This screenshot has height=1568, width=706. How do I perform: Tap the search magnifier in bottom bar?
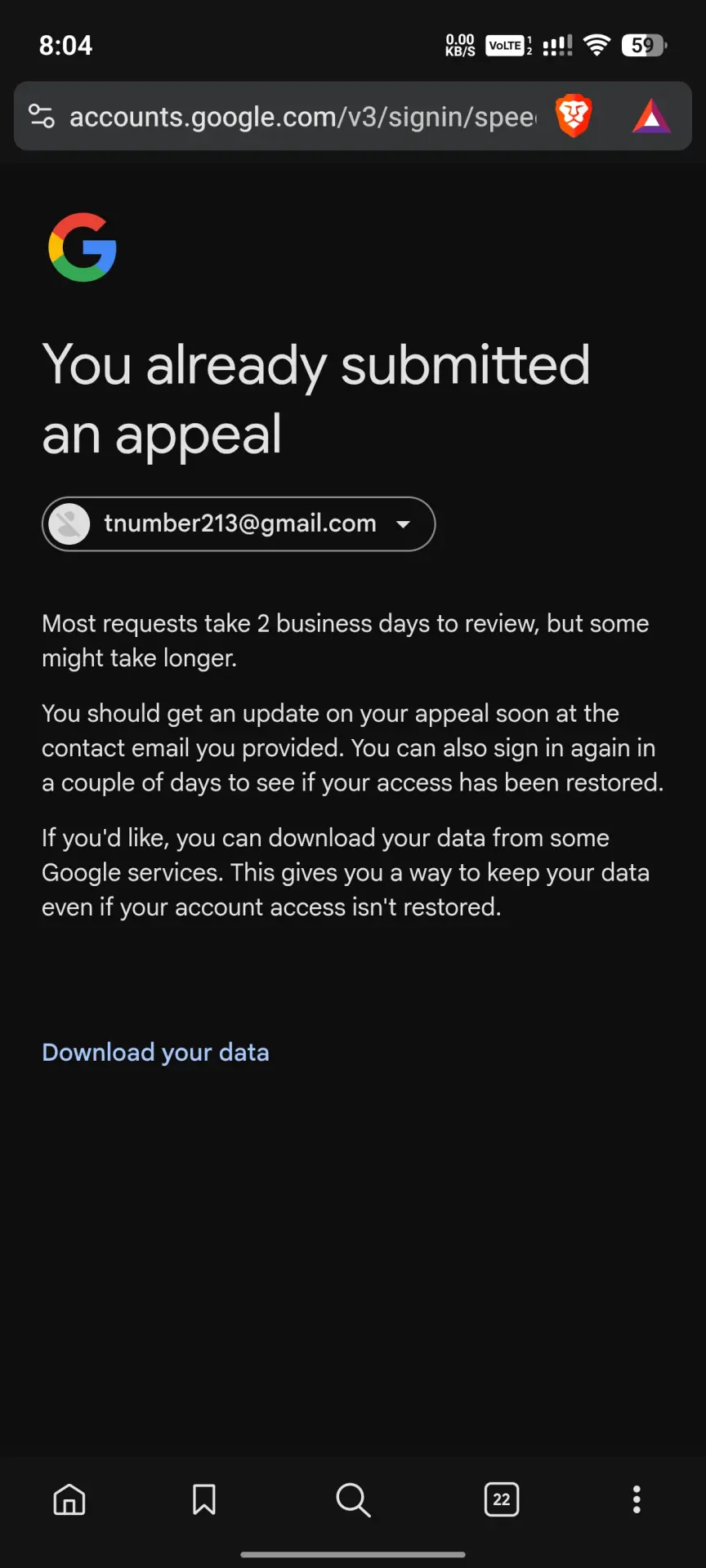pos(353,1499)
